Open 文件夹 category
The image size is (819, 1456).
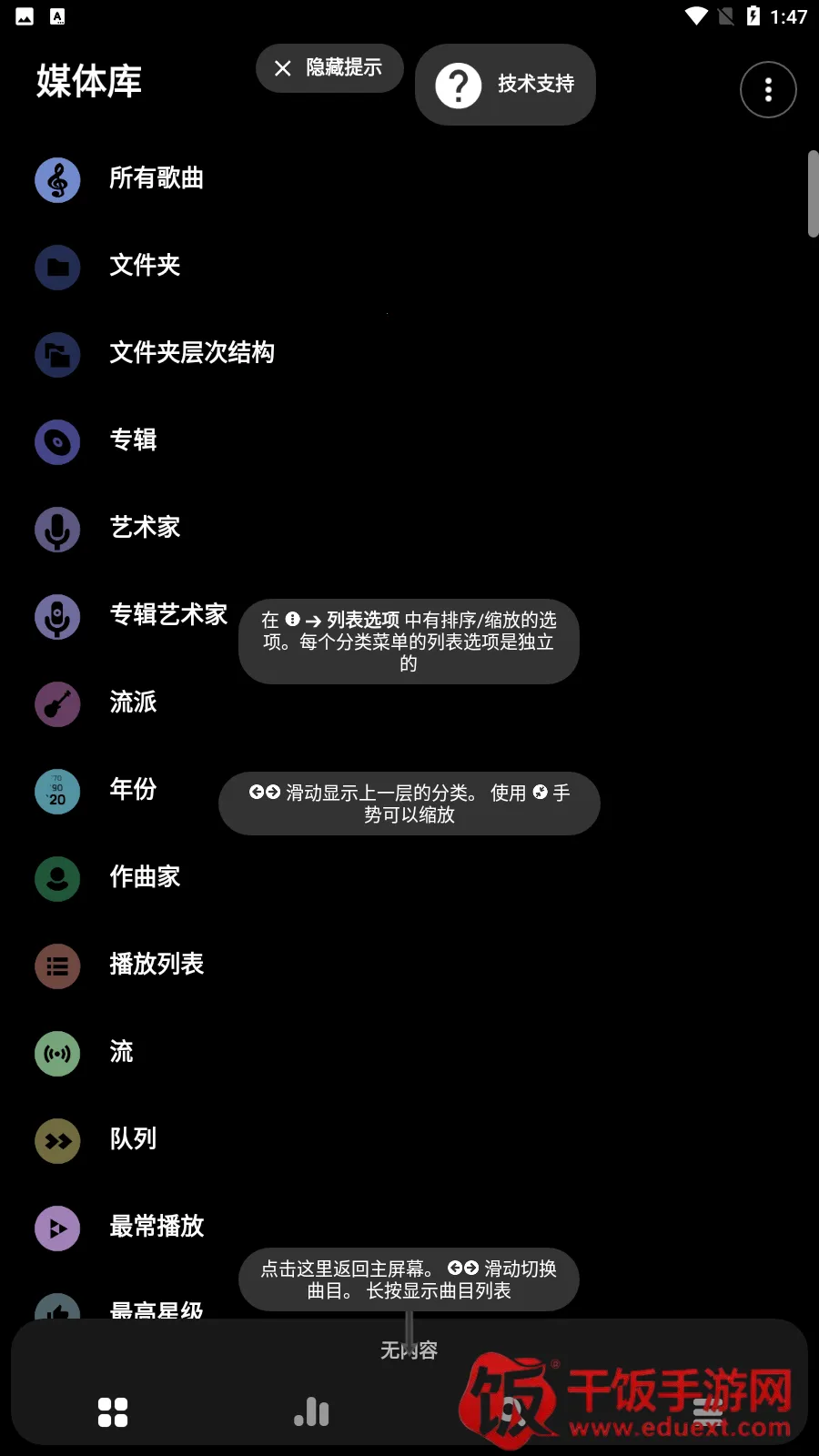pyautogui.click(x=144, y=266)
